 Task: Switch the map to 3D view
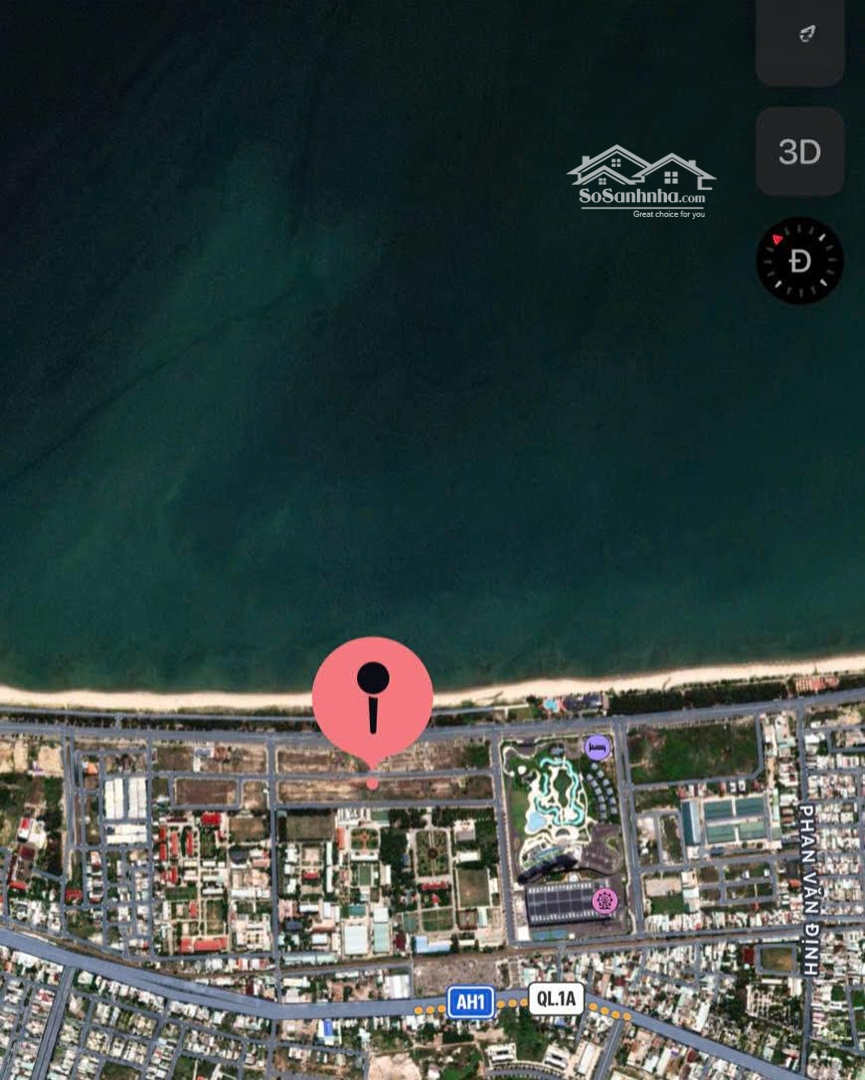pos(799,152)
